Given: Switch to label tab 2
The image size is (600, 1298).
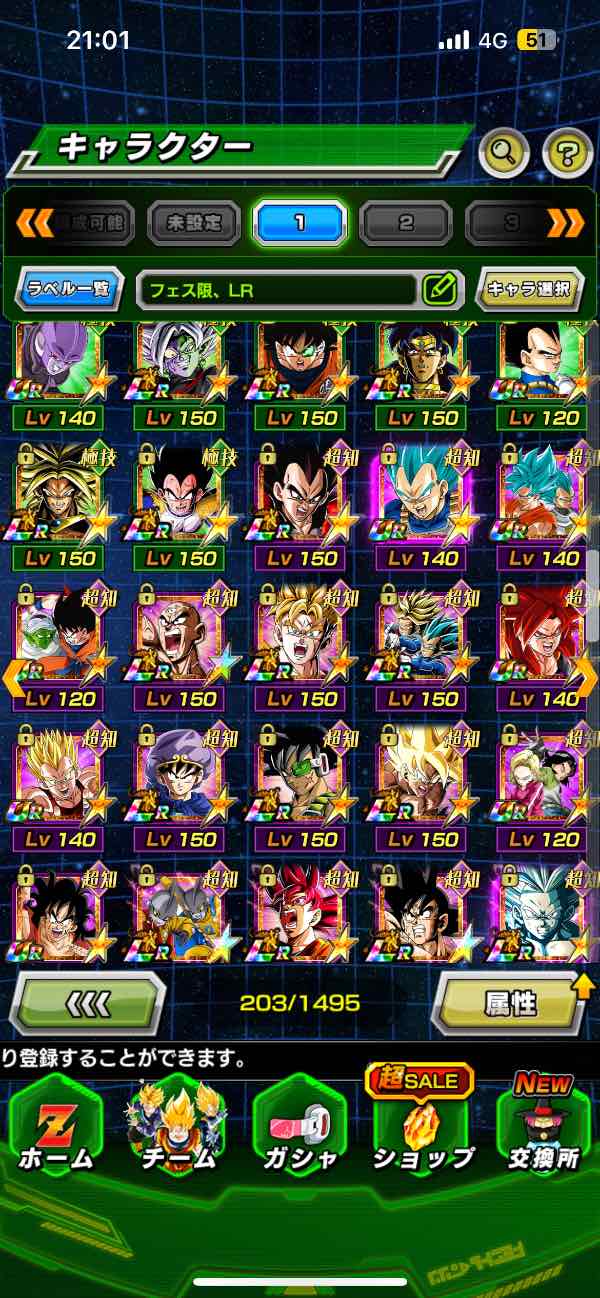Looking at the screenshot, I should 405,223.
